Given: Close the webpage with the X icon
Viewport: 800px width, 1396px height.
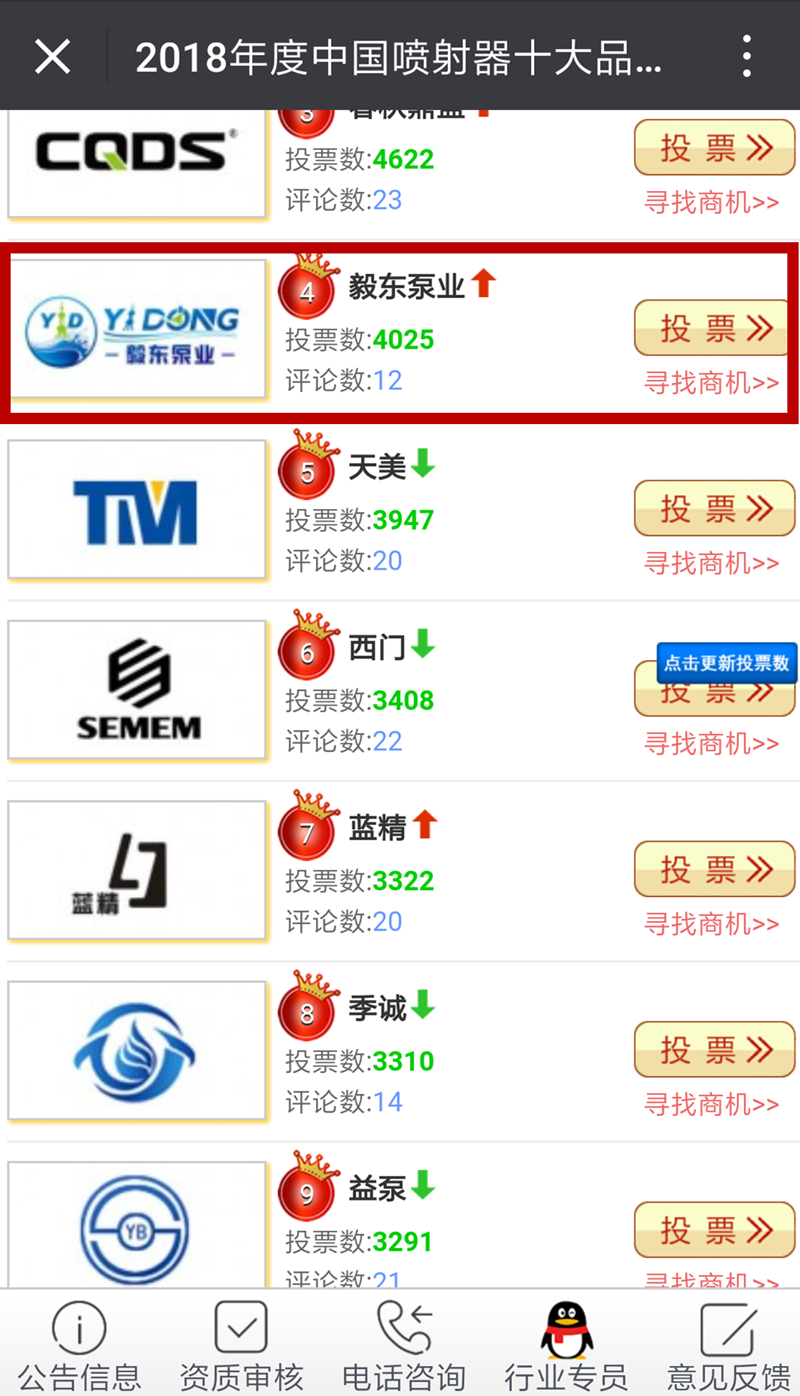Looking at the screenshot, I should 52,56.
